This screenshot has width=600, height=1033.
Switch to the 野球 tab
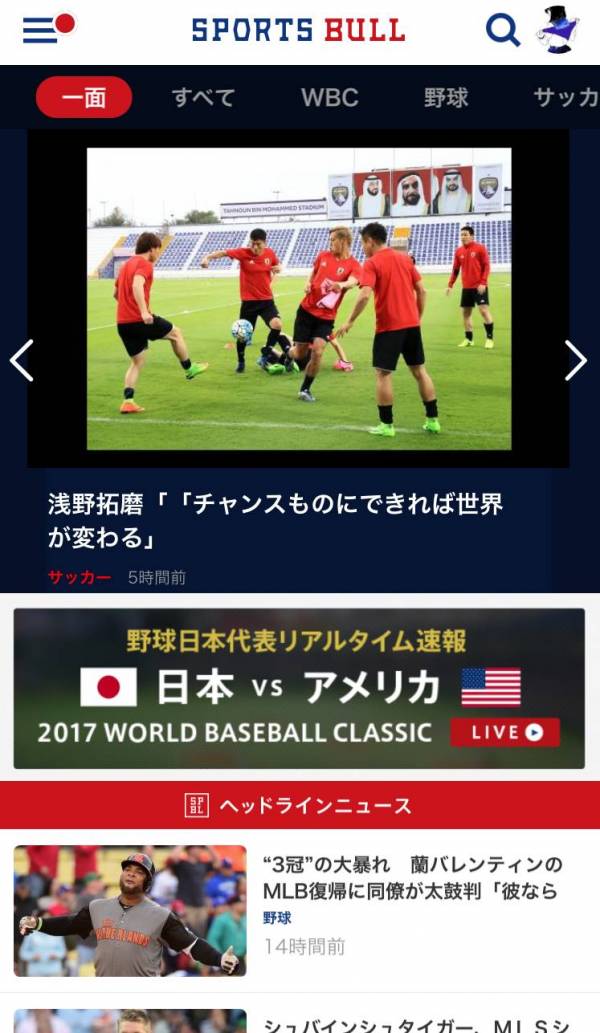(445, 97)
